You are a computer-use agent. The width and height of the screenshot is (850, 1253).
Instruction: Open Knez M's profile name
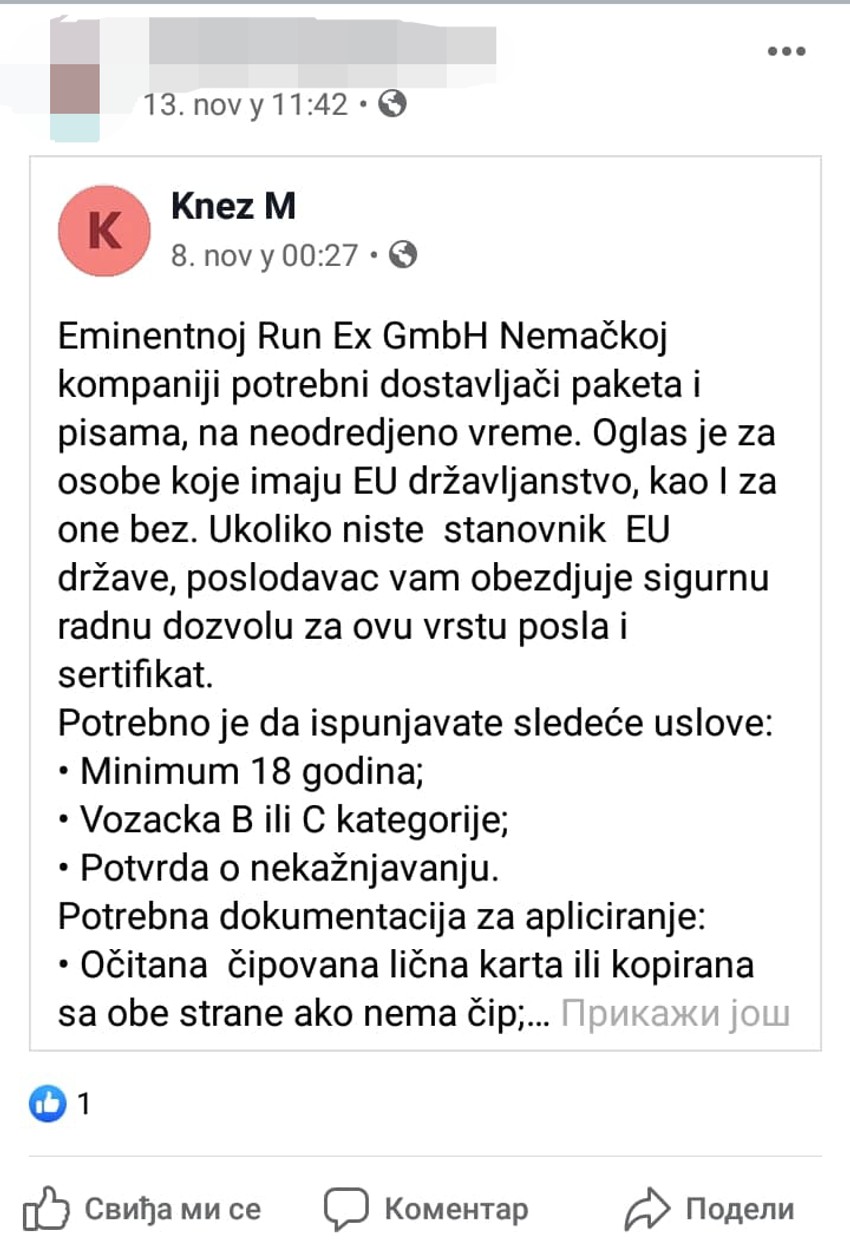(x=233, y=206)
